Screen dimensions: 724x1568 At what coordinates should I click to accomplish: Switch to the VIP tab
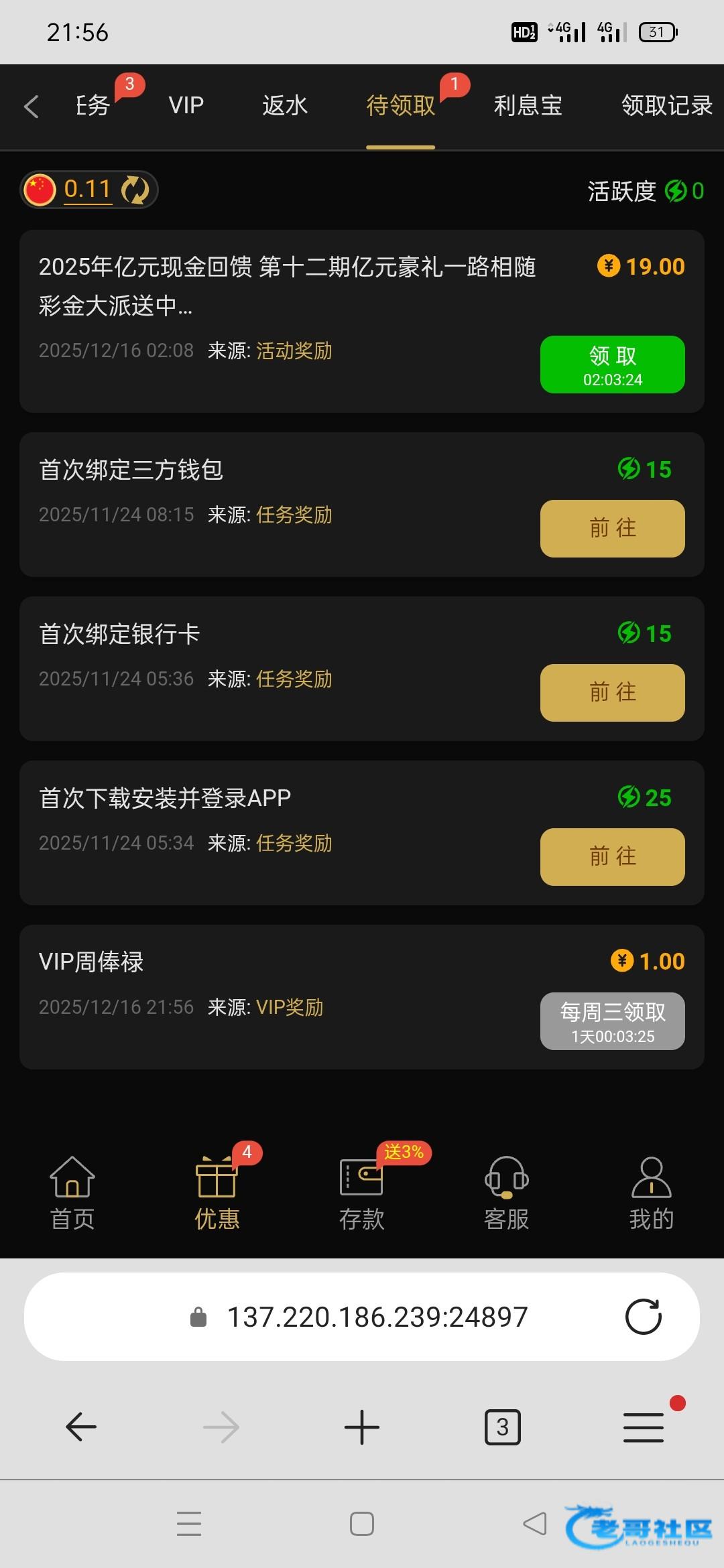click(x=186, y=106)
